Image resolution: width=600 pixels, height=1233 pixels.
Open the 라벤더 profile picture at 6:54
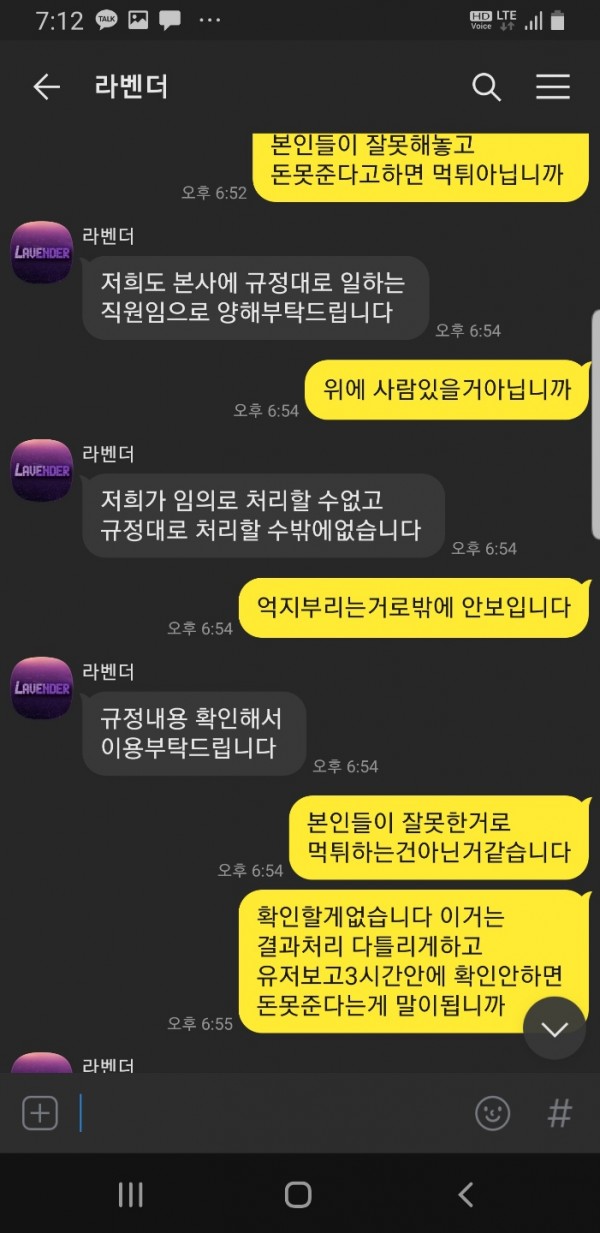(x=41, y=253)
